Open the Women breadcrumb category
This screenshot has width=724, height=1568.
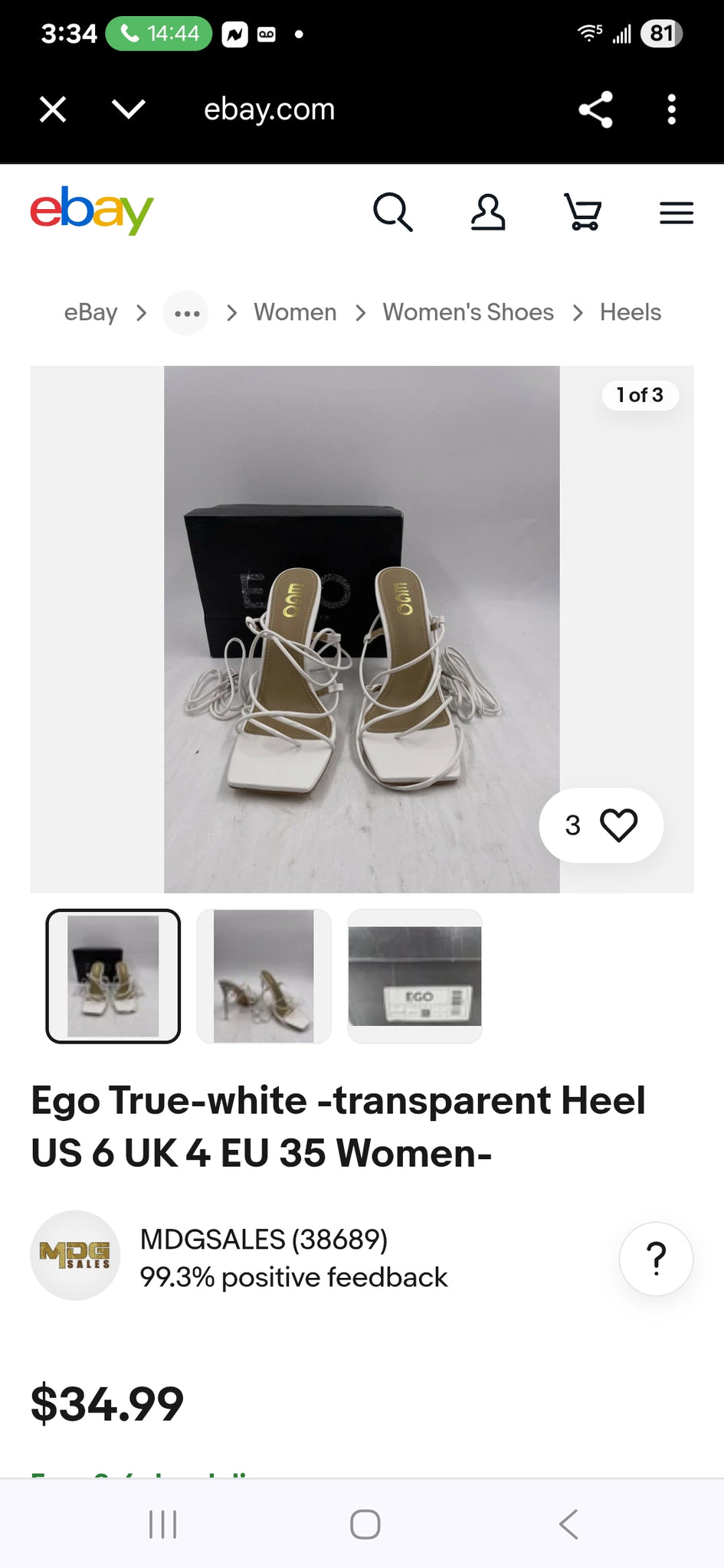click(x=295, y=312)
